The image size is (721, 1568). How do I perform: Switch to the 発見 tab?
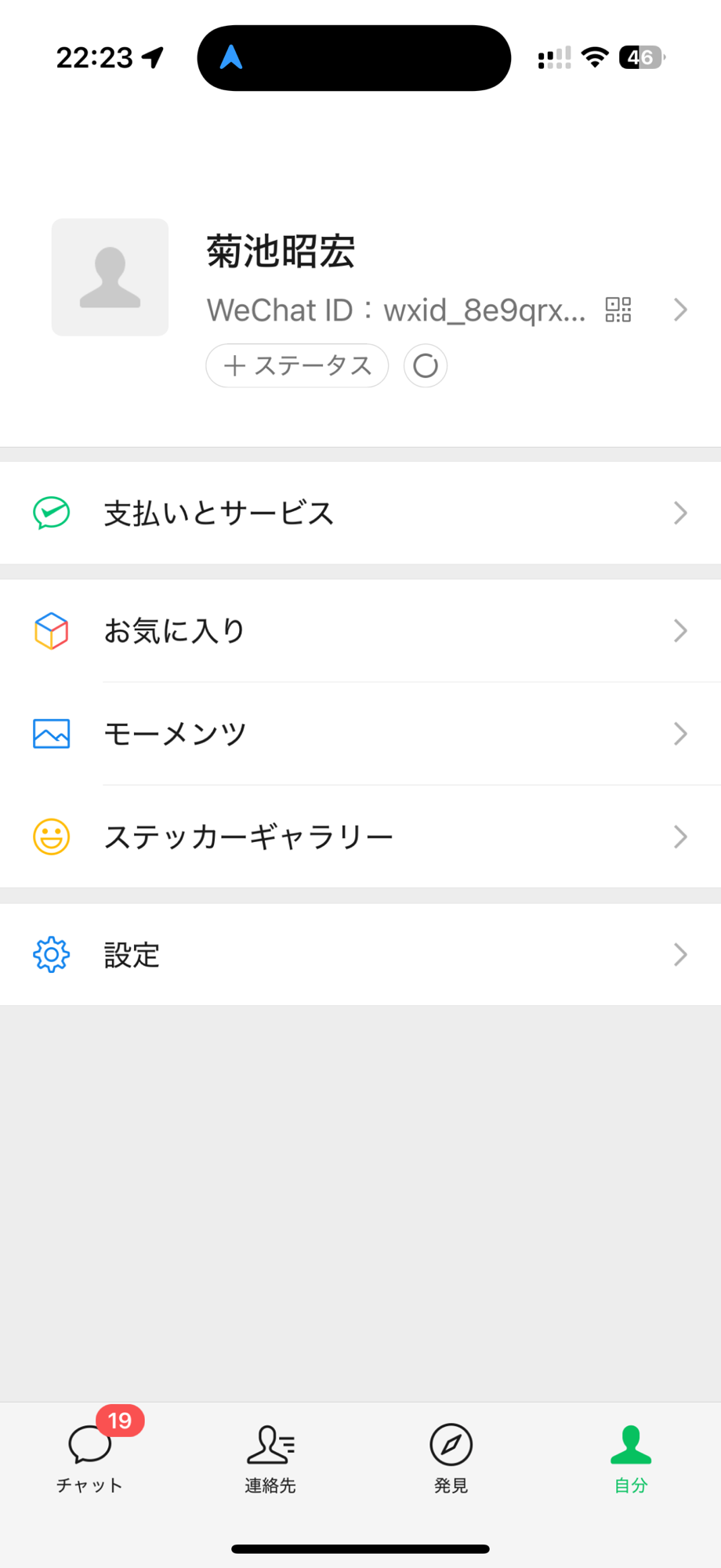(x=451, y=1458)
